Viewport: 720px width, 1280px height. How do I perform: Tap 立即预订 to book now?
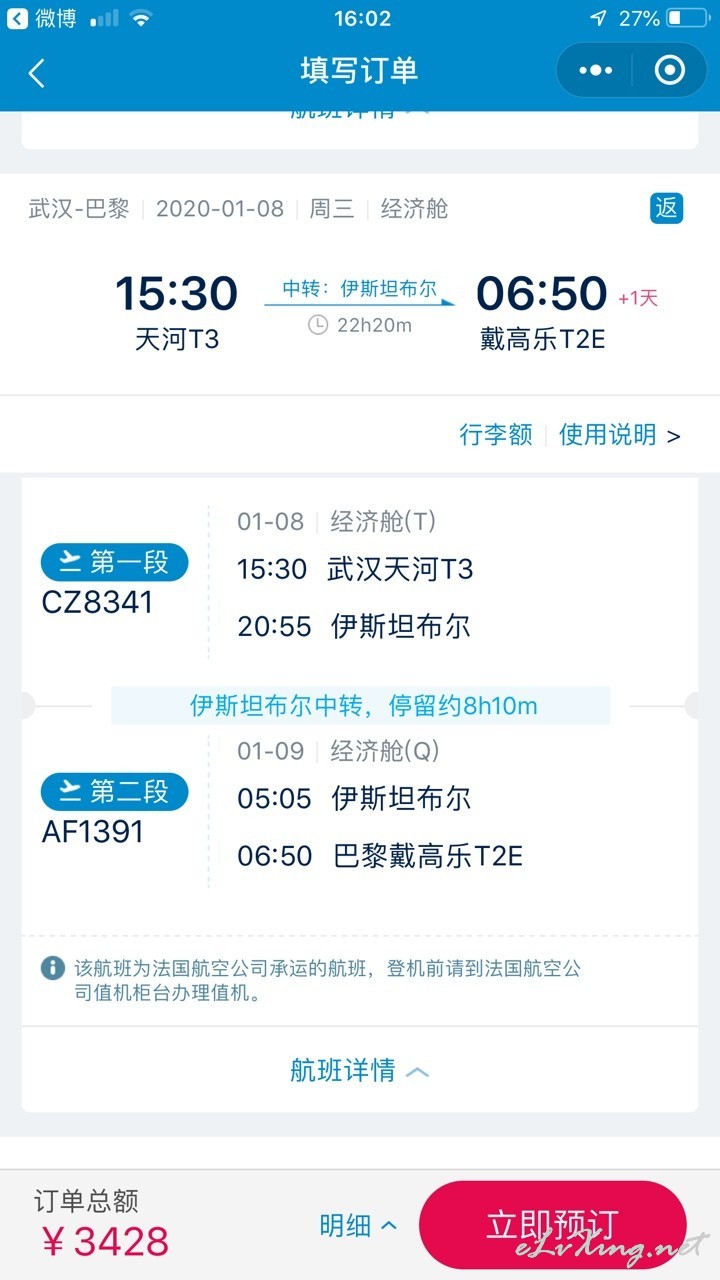point(552,1225)
